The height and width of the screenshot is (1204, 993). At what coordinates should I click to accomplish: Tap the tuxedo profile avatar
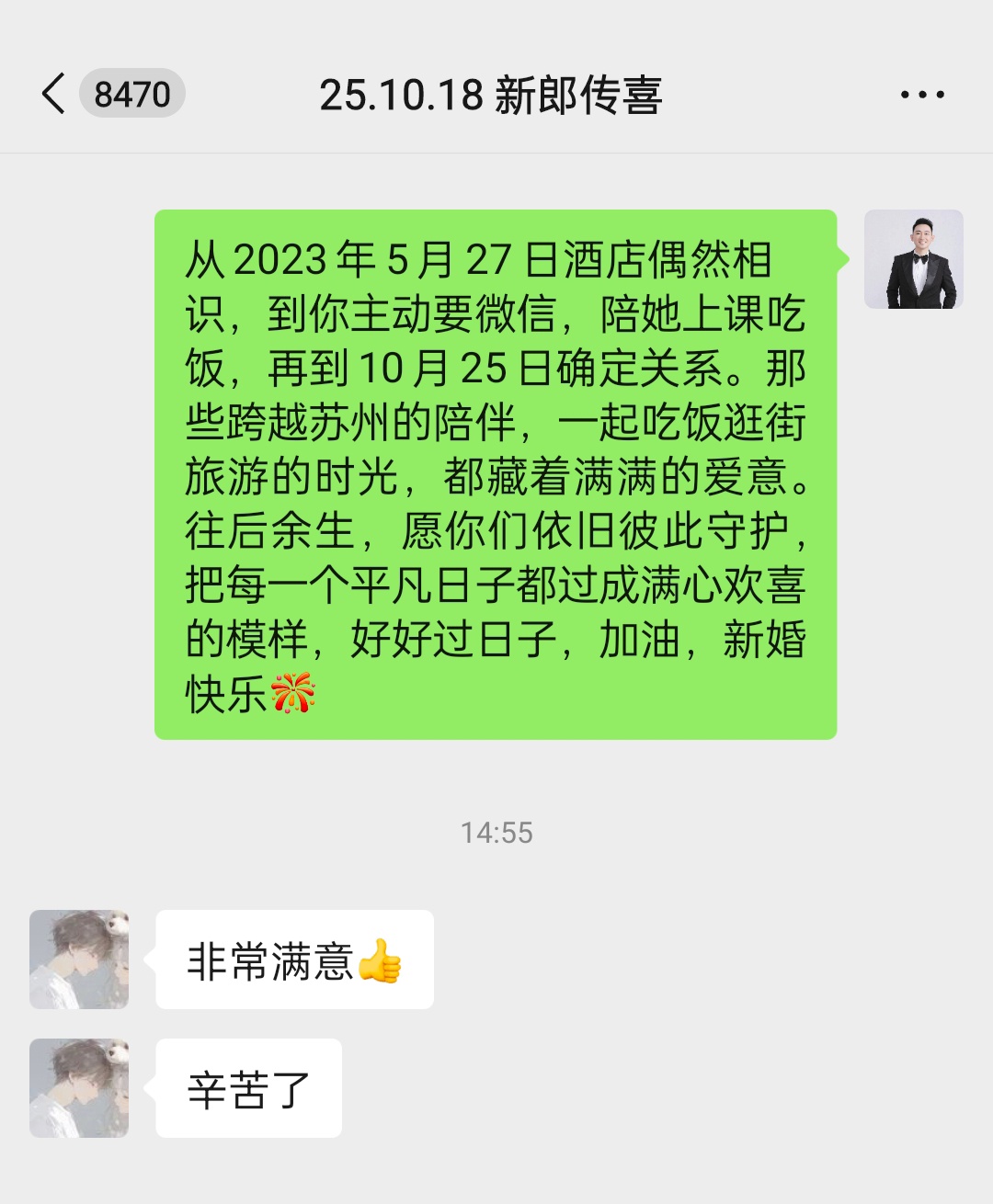click(x=913, y=259)
